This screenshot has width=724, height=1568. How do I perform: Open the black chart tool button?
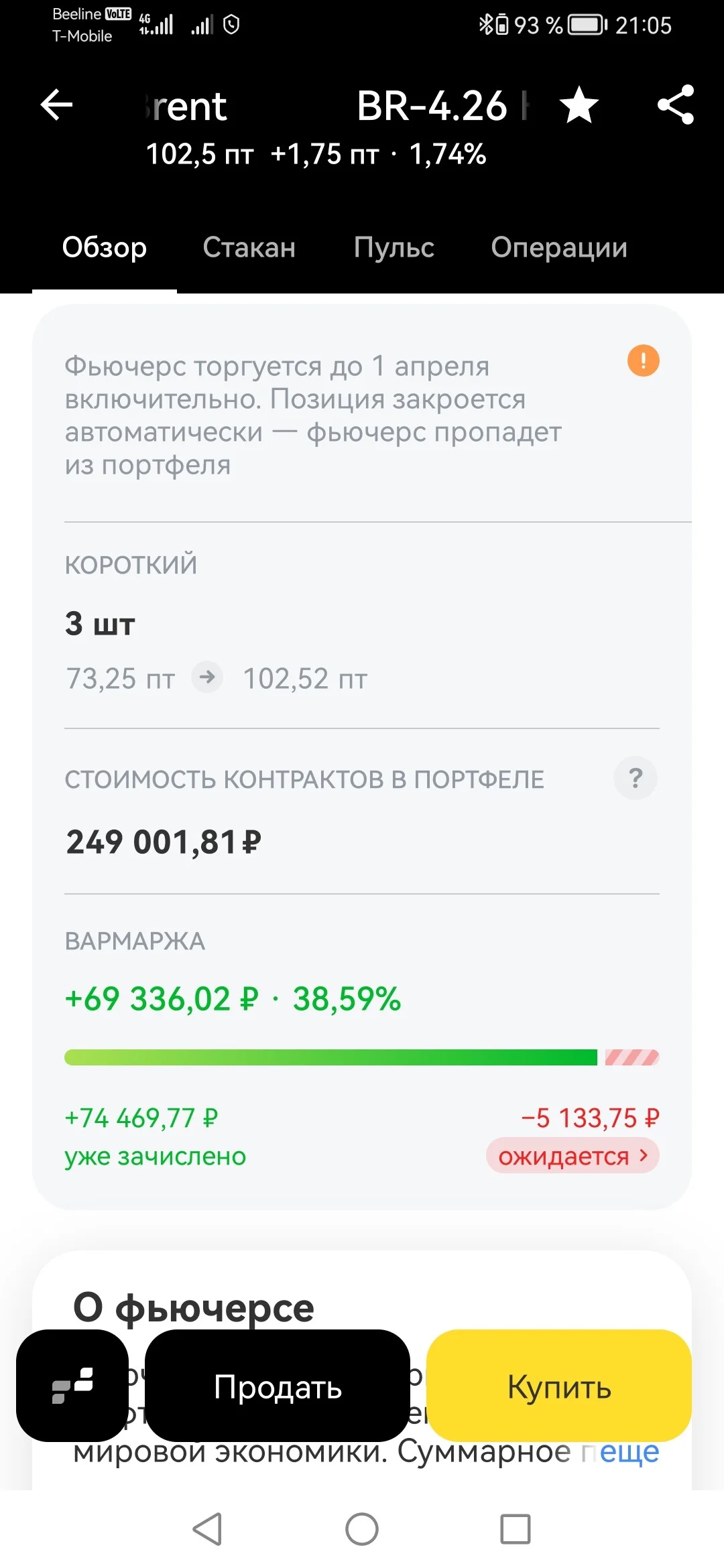pyautogui.click(x=72, y=1386)
